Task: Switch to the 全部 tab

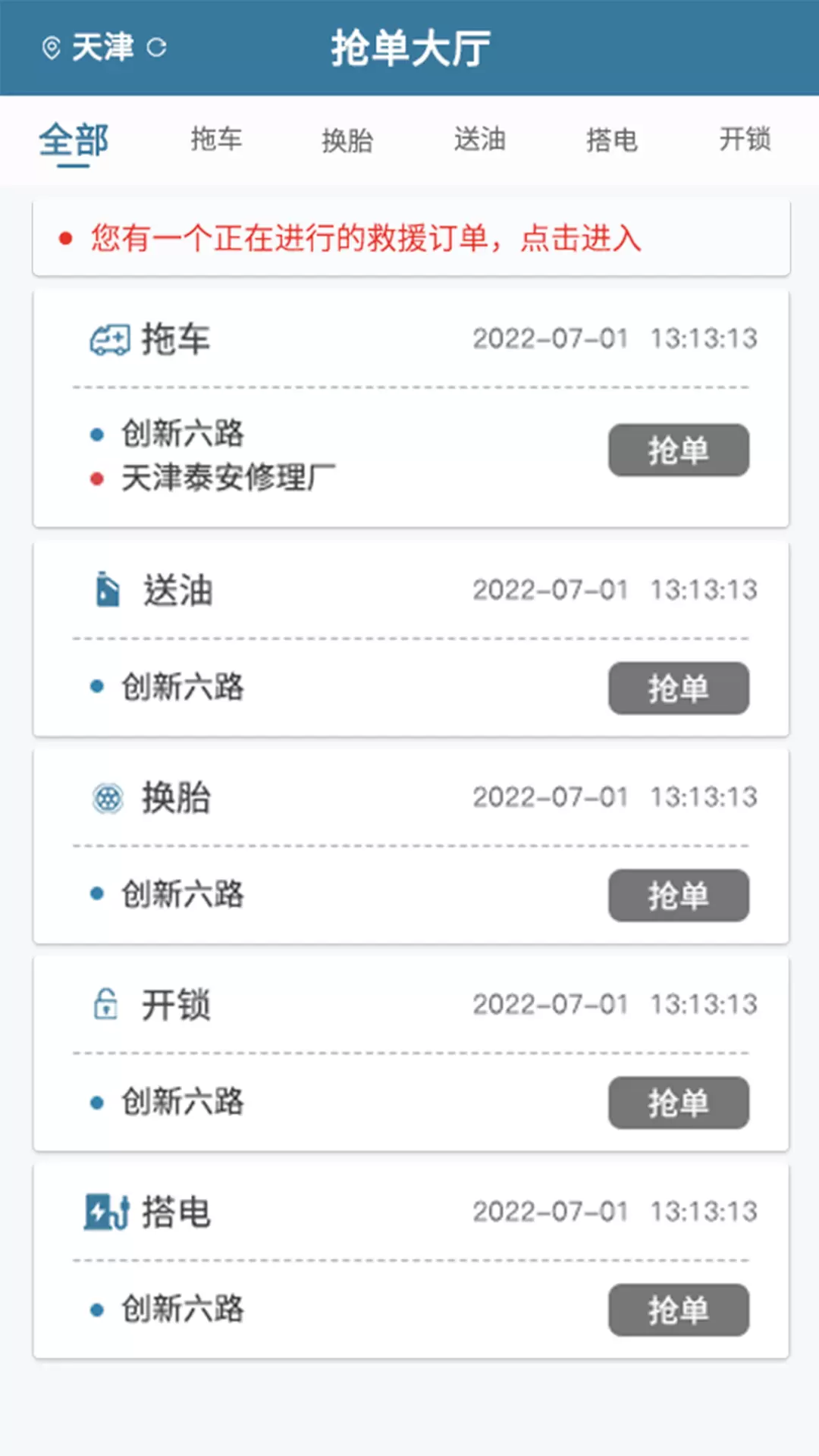Action: [x=74, y=141]
